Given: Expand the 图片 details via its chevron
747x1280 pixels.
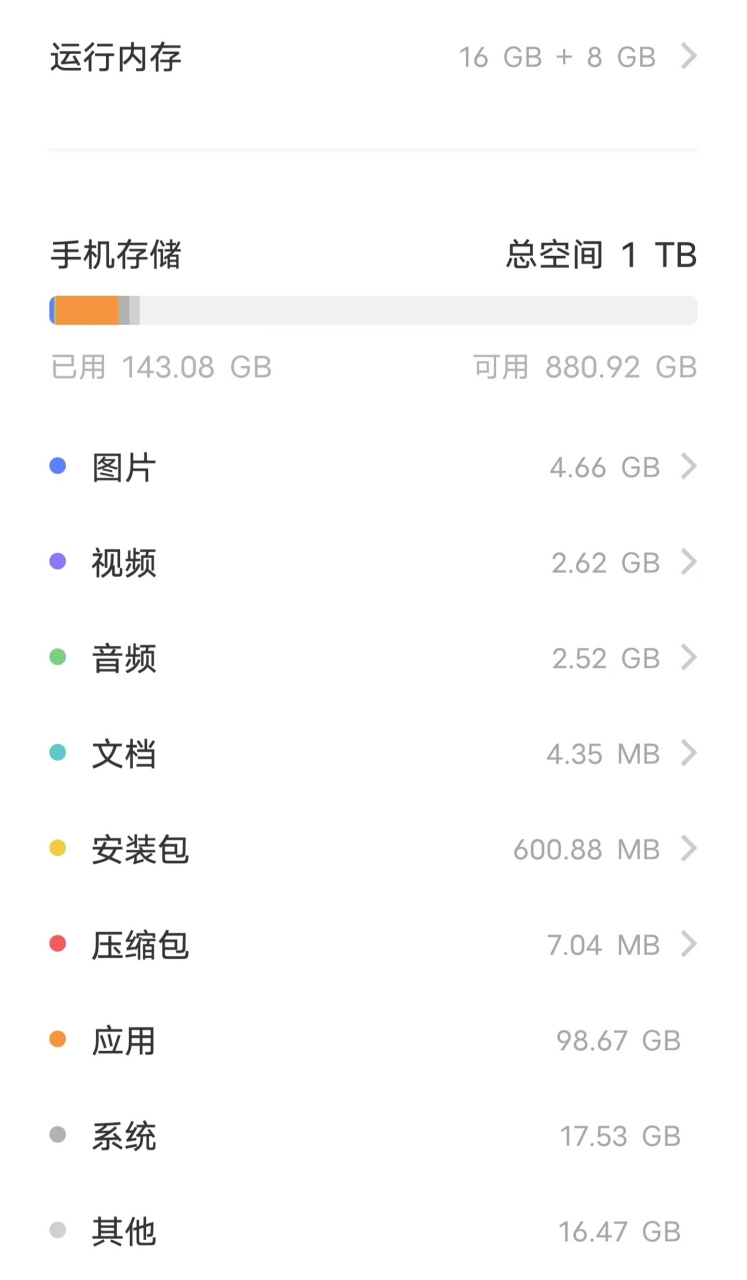Looking at the screenshot, I should coord(688,466).
